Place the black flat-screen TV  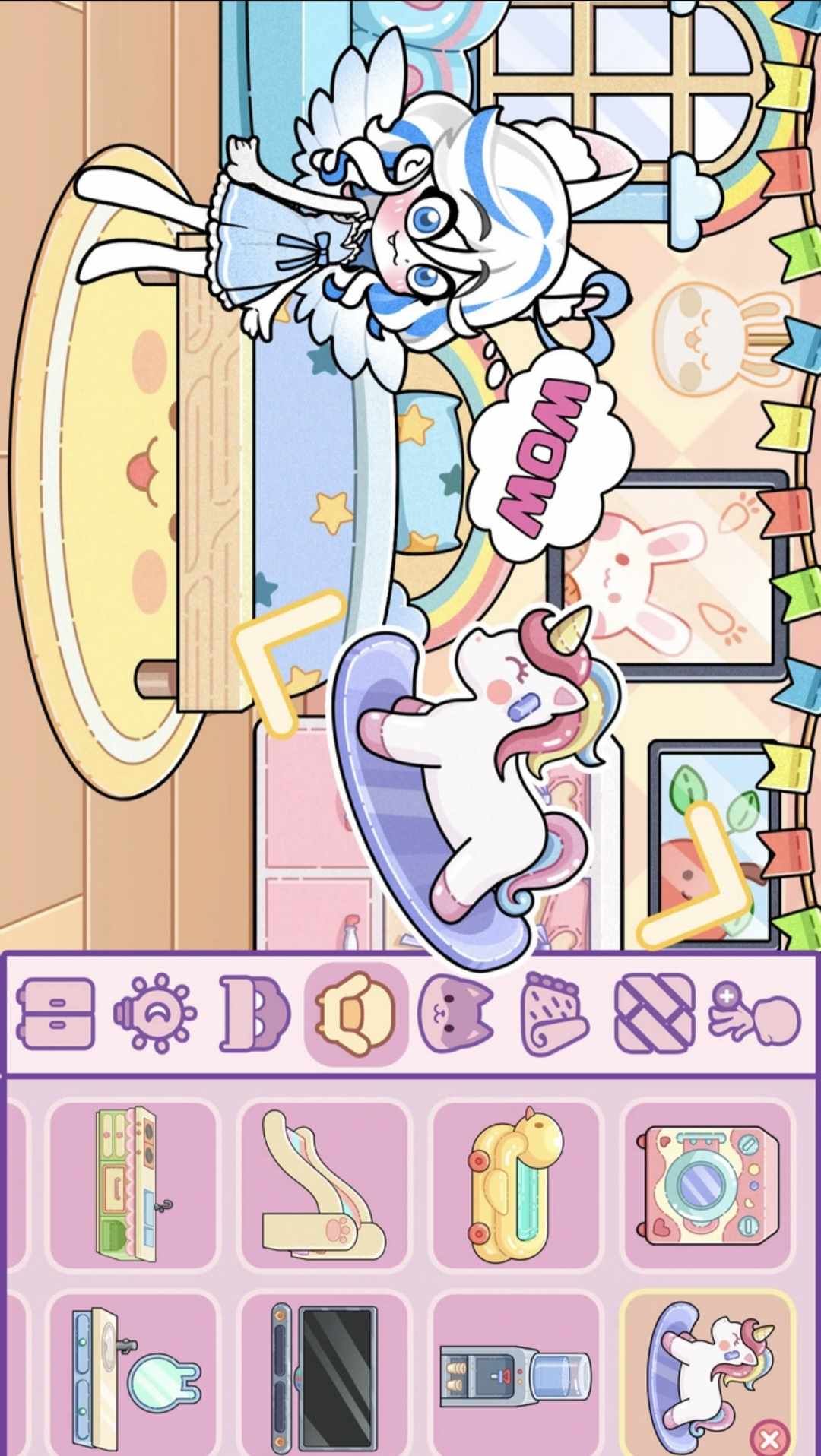tap(325, 1375)
